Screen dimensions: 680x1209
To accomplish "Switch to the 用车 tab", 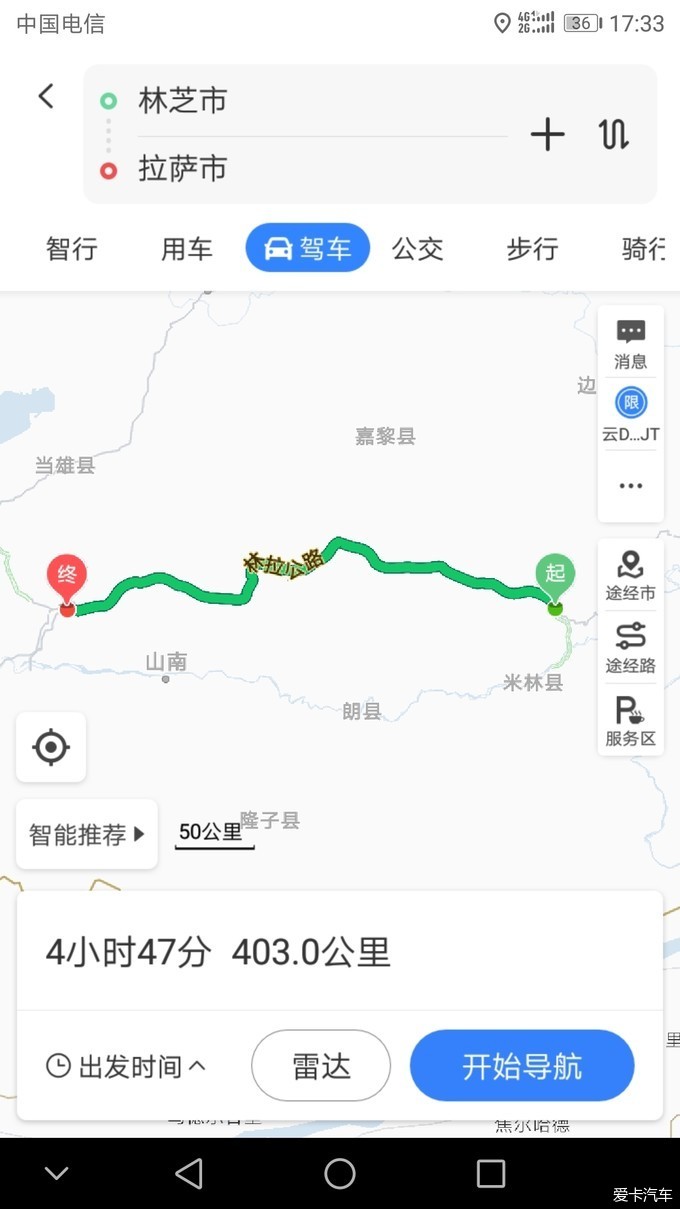I will pyautogui.click(x=187, y=248).
